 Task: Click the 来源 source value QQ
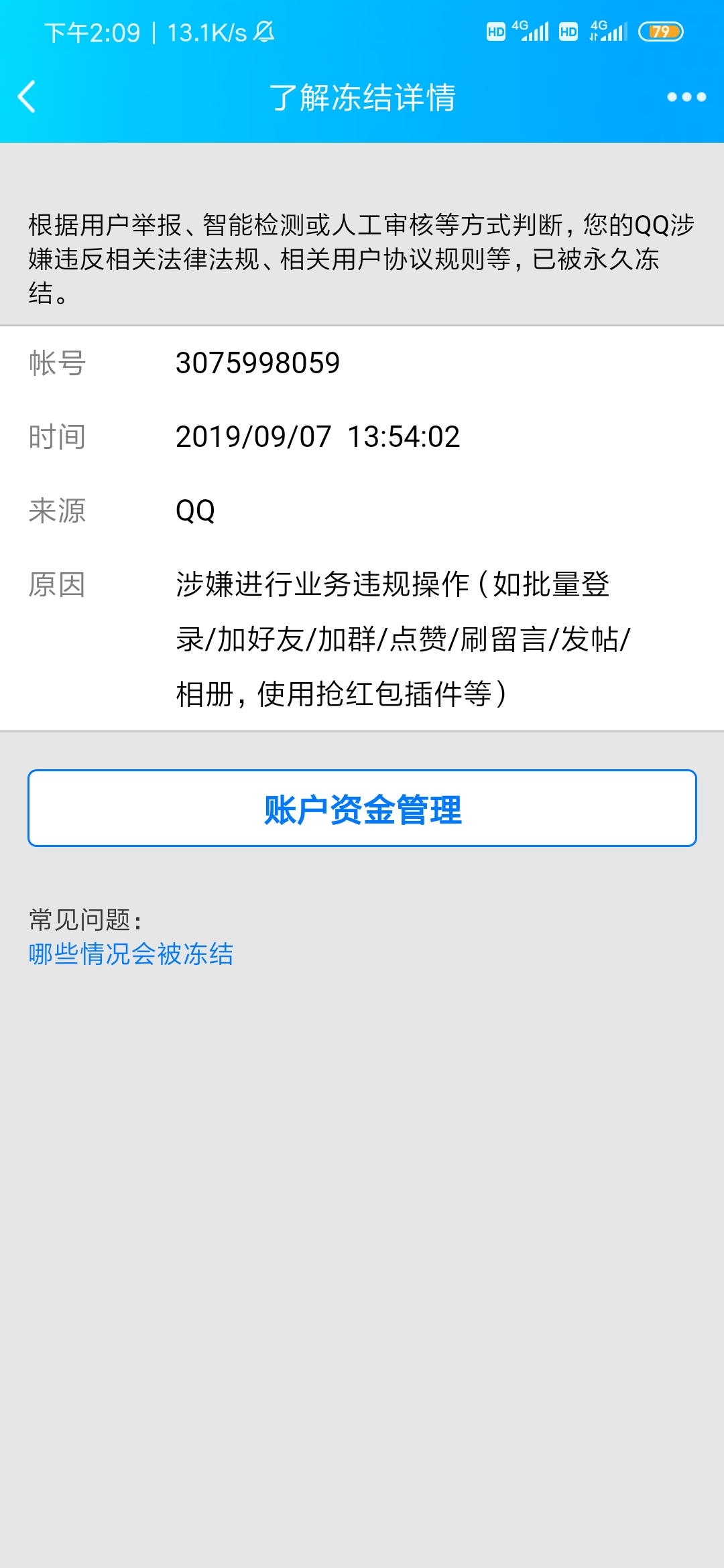195,511
